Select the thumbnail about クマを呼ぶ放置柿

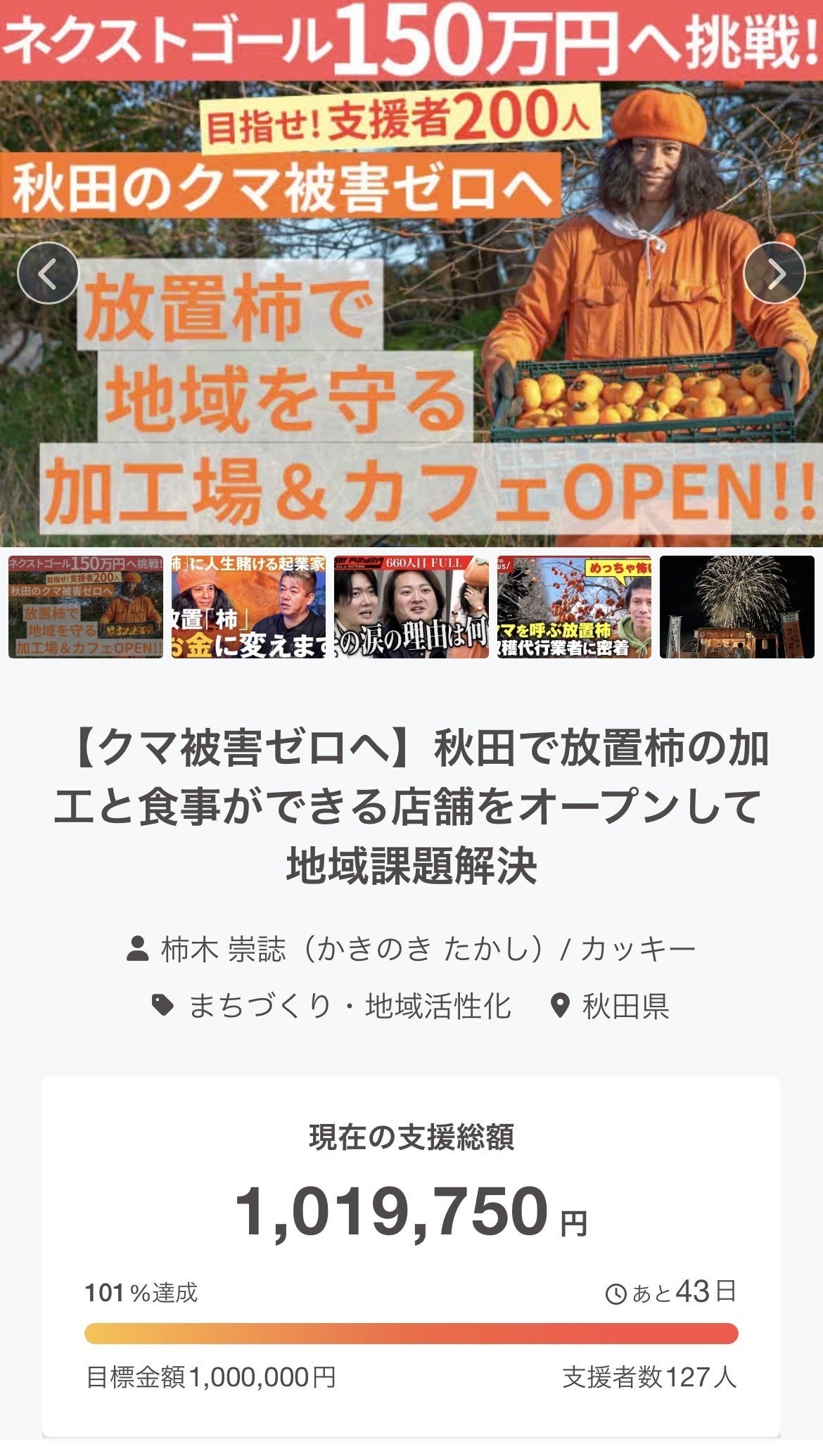click(x=574, y=606)
